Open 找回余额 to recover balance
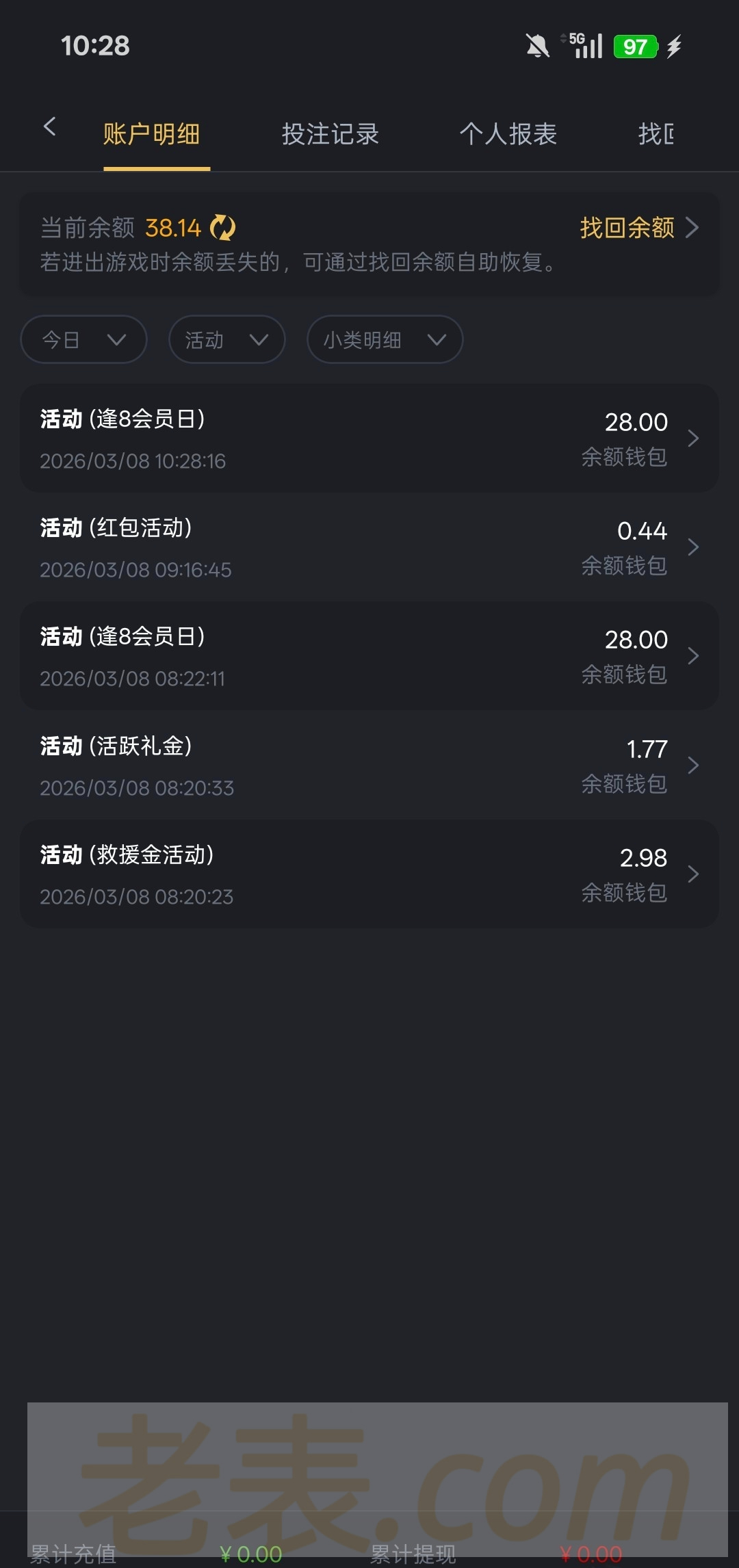Viewport: 739px width, 1568px height. [638, 228]
